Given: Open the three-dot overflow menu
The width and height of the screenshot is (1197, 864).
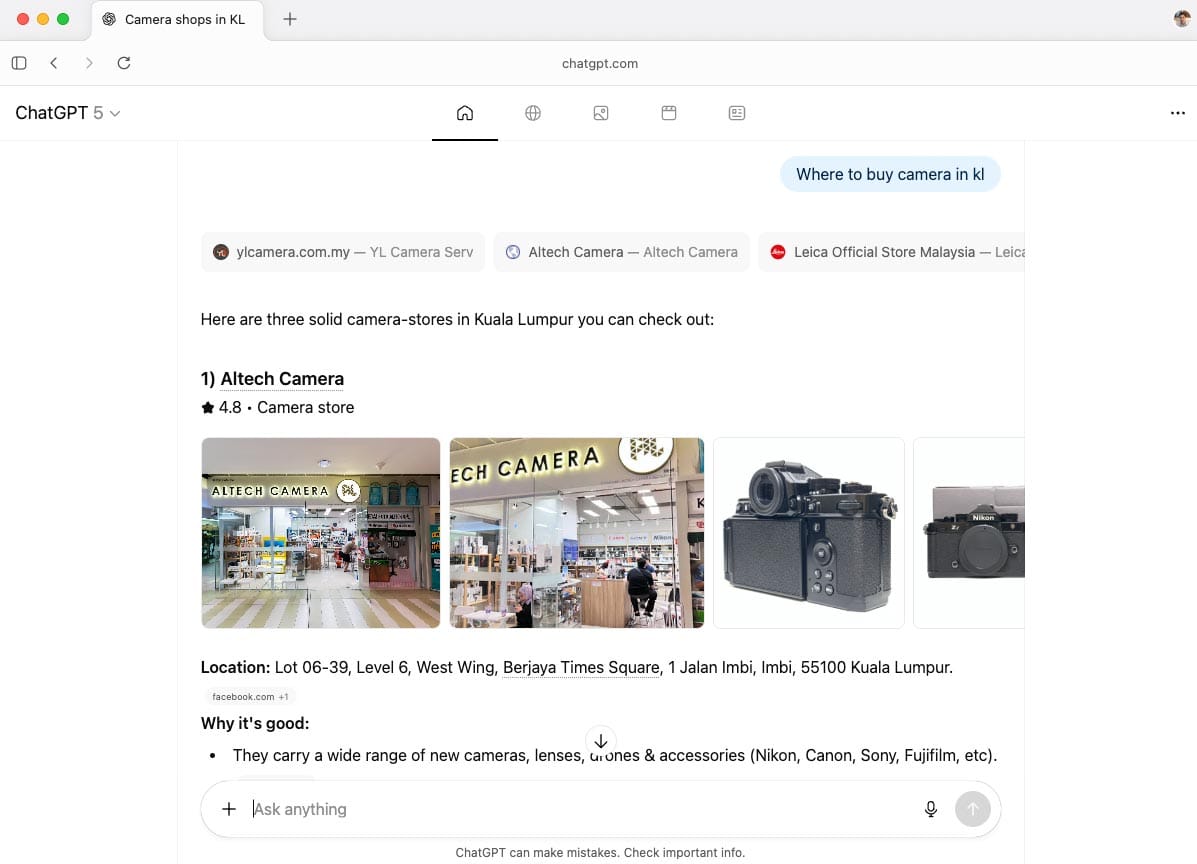Looking at the screenshot, I should [x=1177, y=113].
